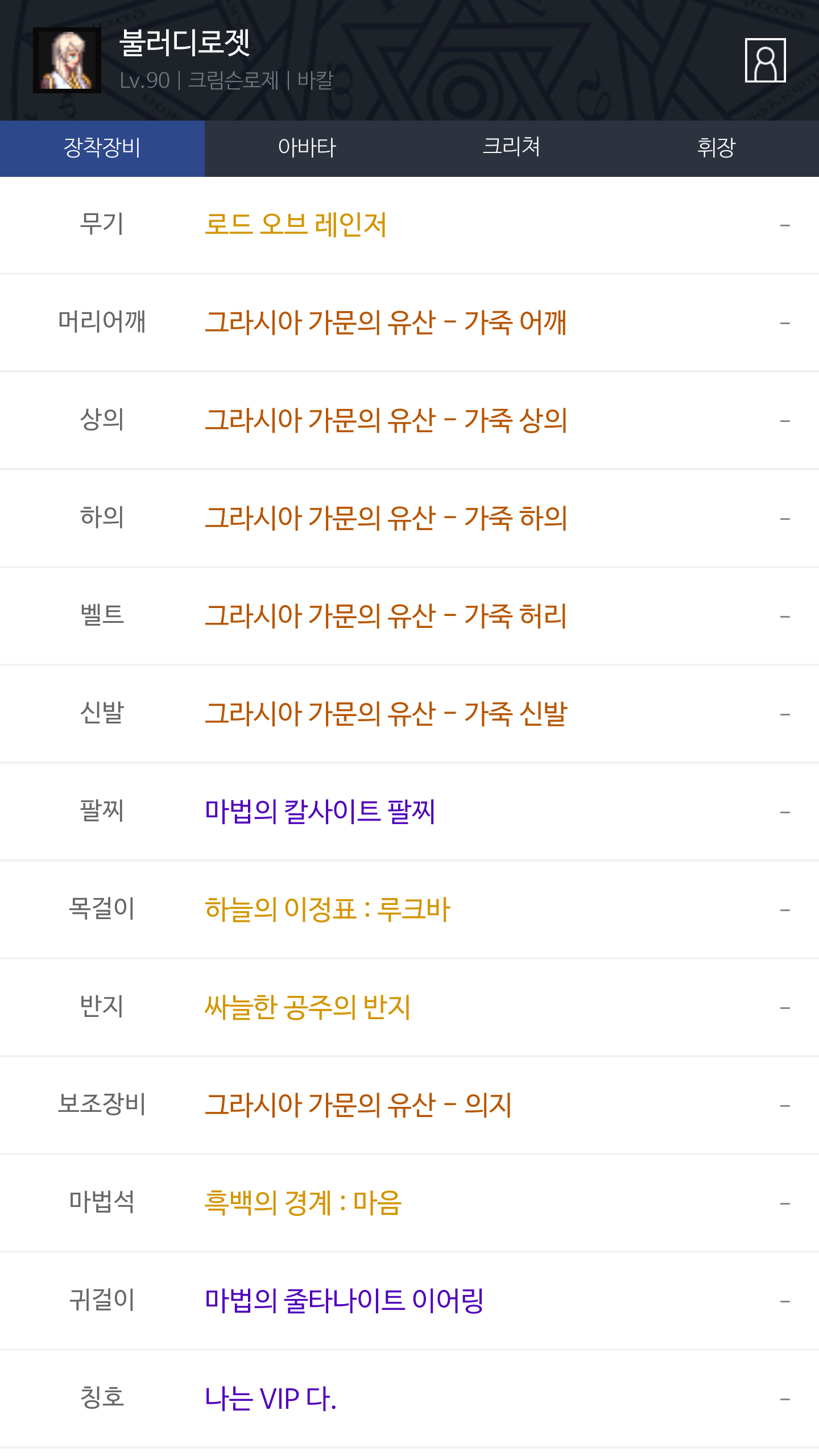The height and width of the screenshot is (1456, 819).
Task: Open necklace 하늘의 이정표 : 루크바
Action: (328, 909)
